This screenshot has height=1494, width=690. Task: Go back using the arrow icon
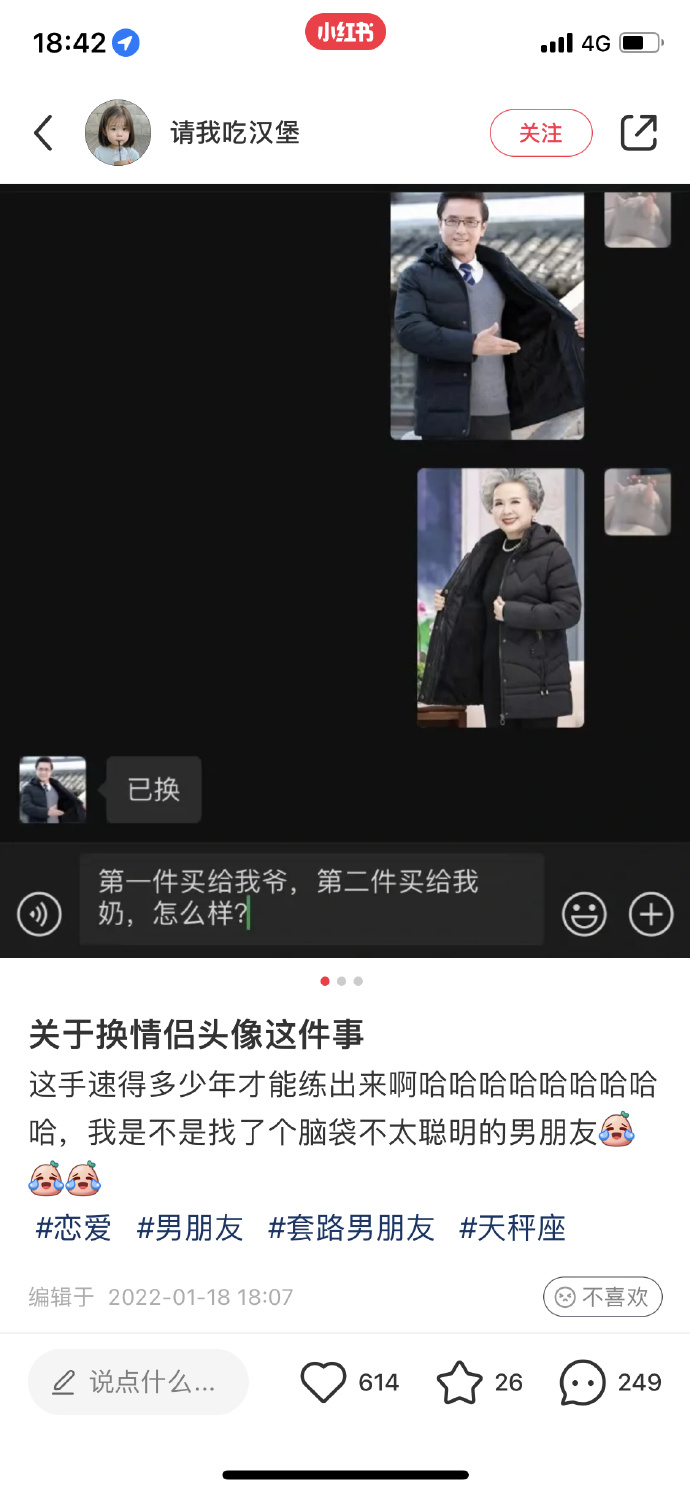[x=43, y=132]
